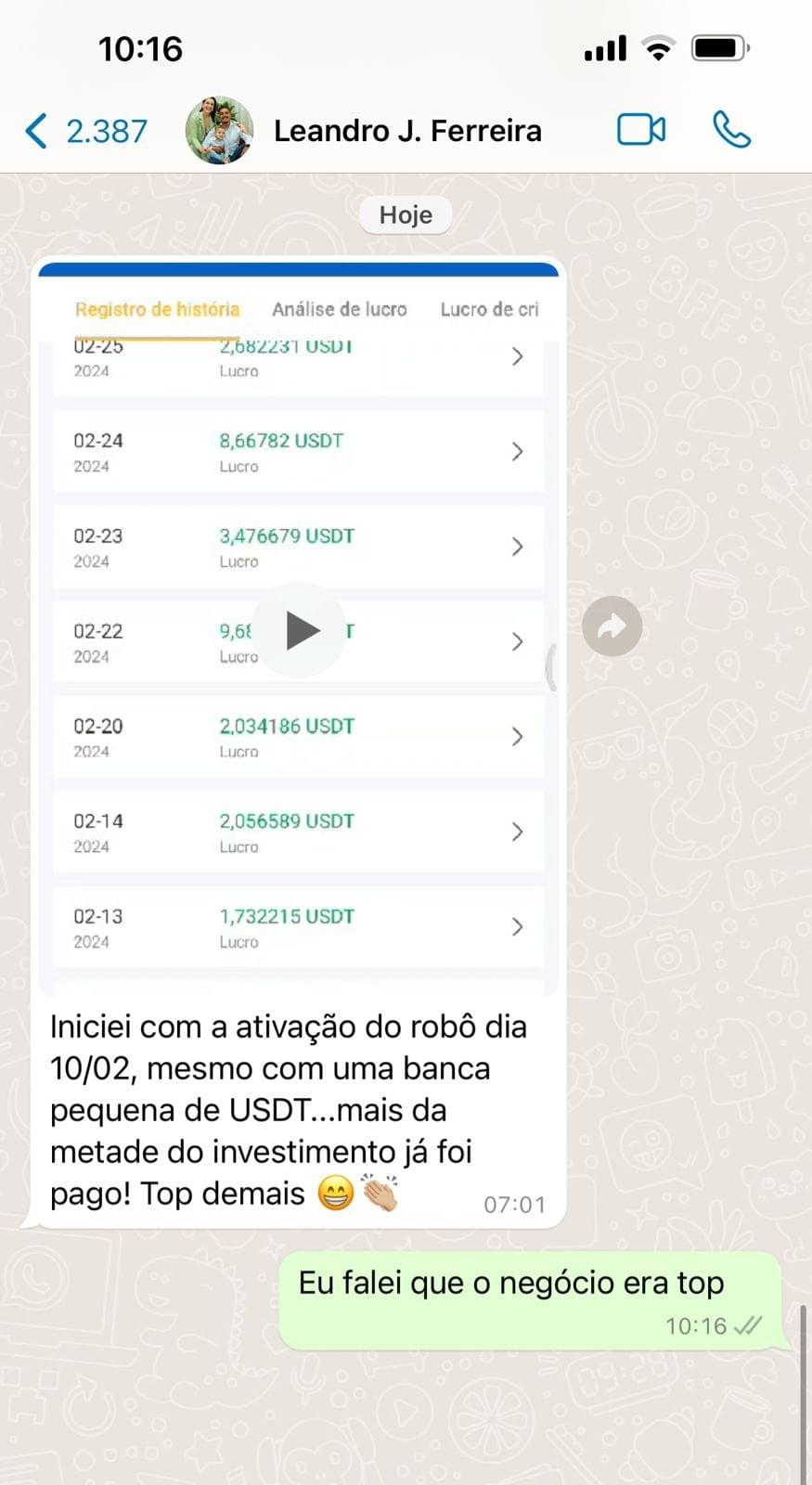Screen dimensions: 812x1485
Task: View contact info for Leandro J. Ferreira
Action: pos(406,131)
